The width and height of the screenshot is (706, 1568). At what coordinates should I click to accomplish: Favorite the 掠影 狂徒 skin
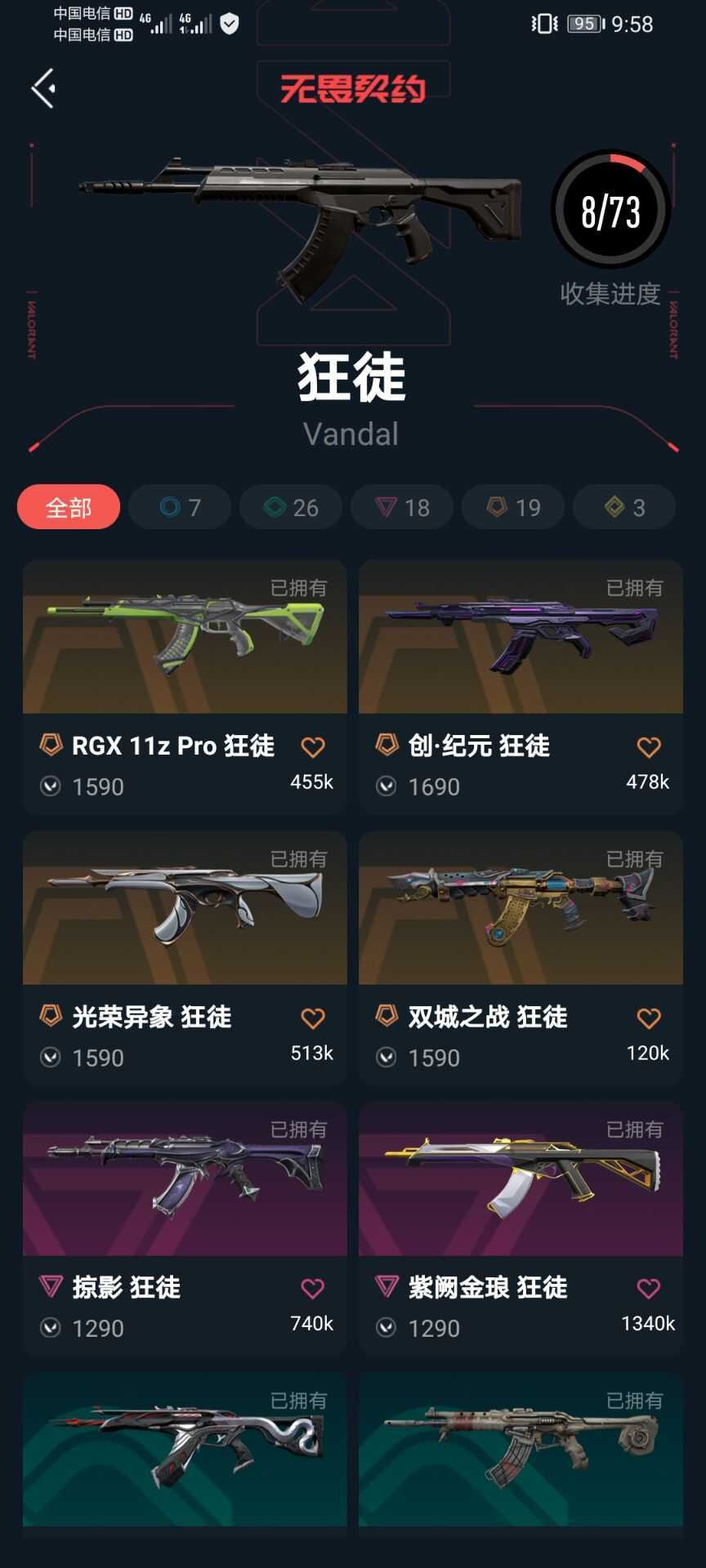pyautogui.click(x=313, y=1289)
